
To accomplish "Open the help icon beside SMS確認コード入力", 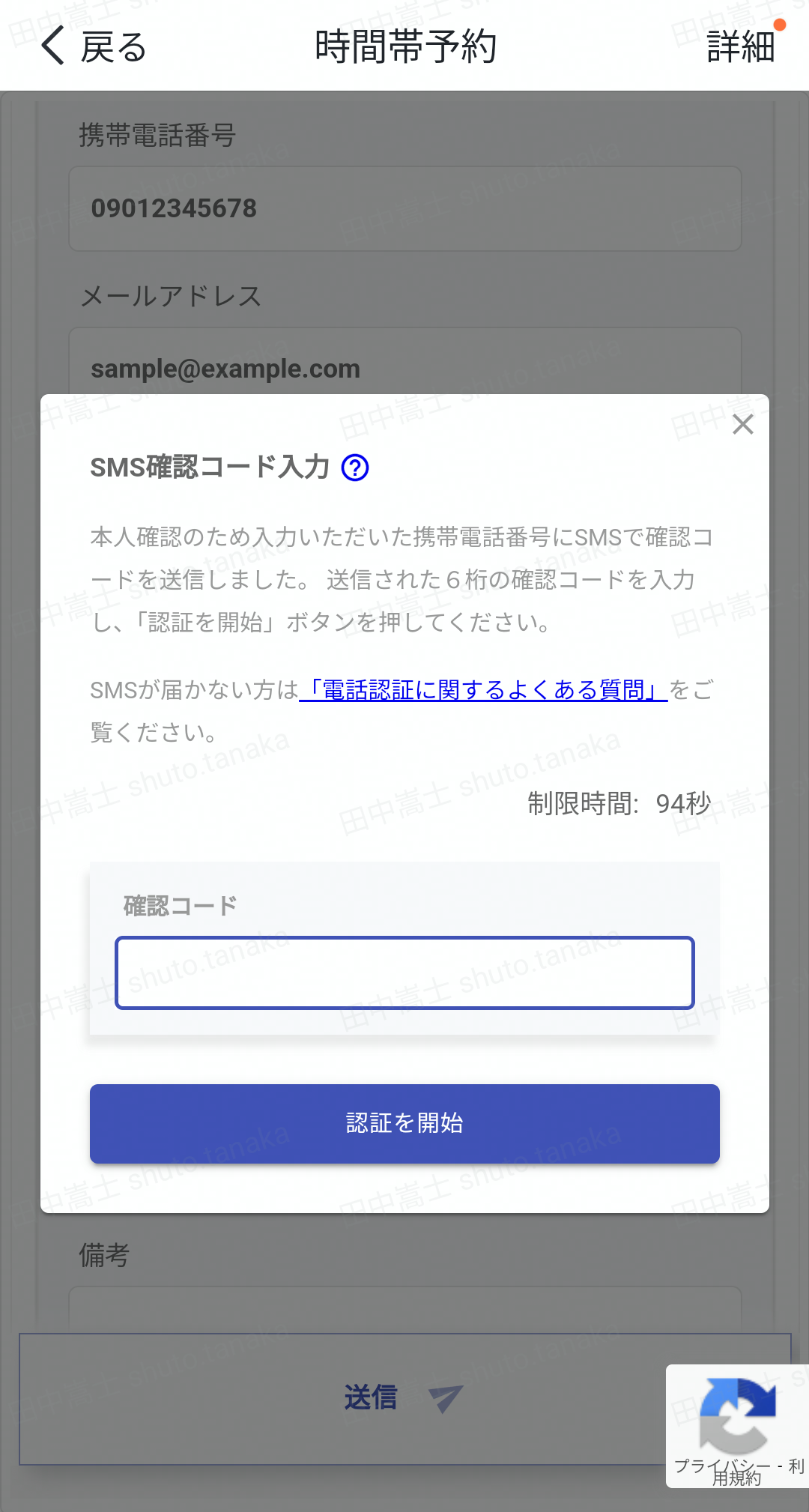I will coord(355,468).
